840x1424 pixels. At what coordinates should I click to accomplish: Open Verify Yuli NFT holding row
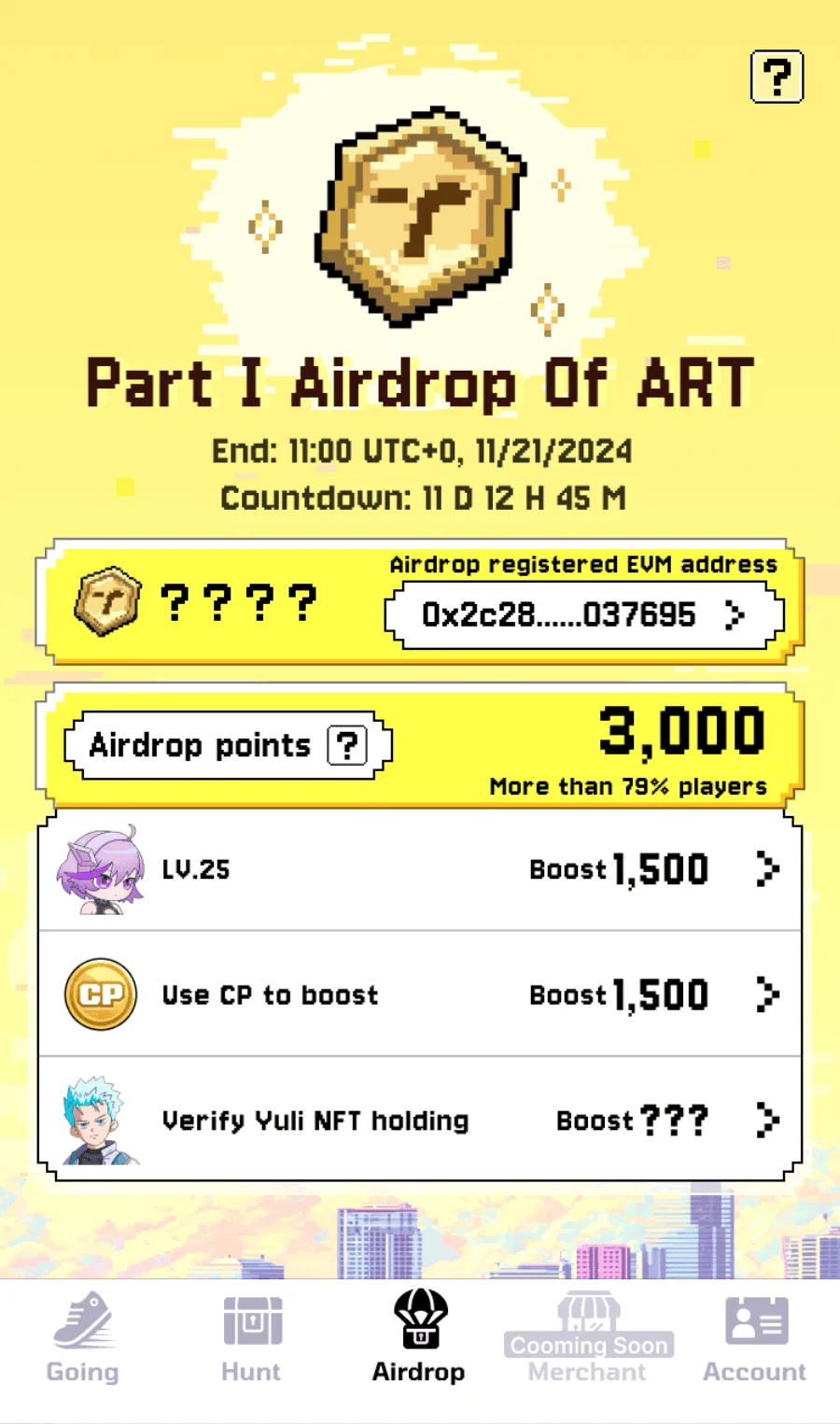[420, 1120]
